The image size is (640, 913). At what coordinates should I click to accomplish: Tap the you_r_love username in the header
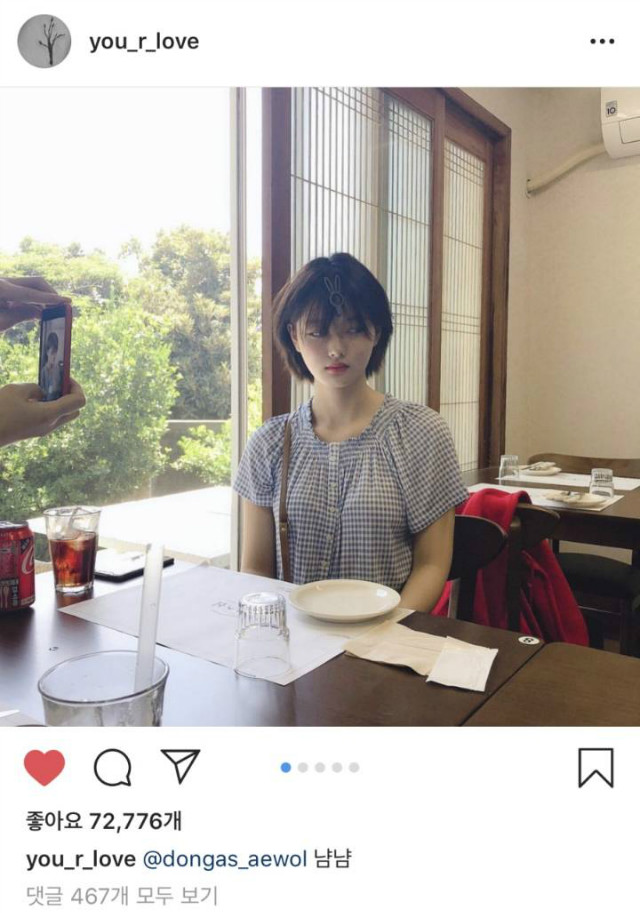click(x=144, y=41)
